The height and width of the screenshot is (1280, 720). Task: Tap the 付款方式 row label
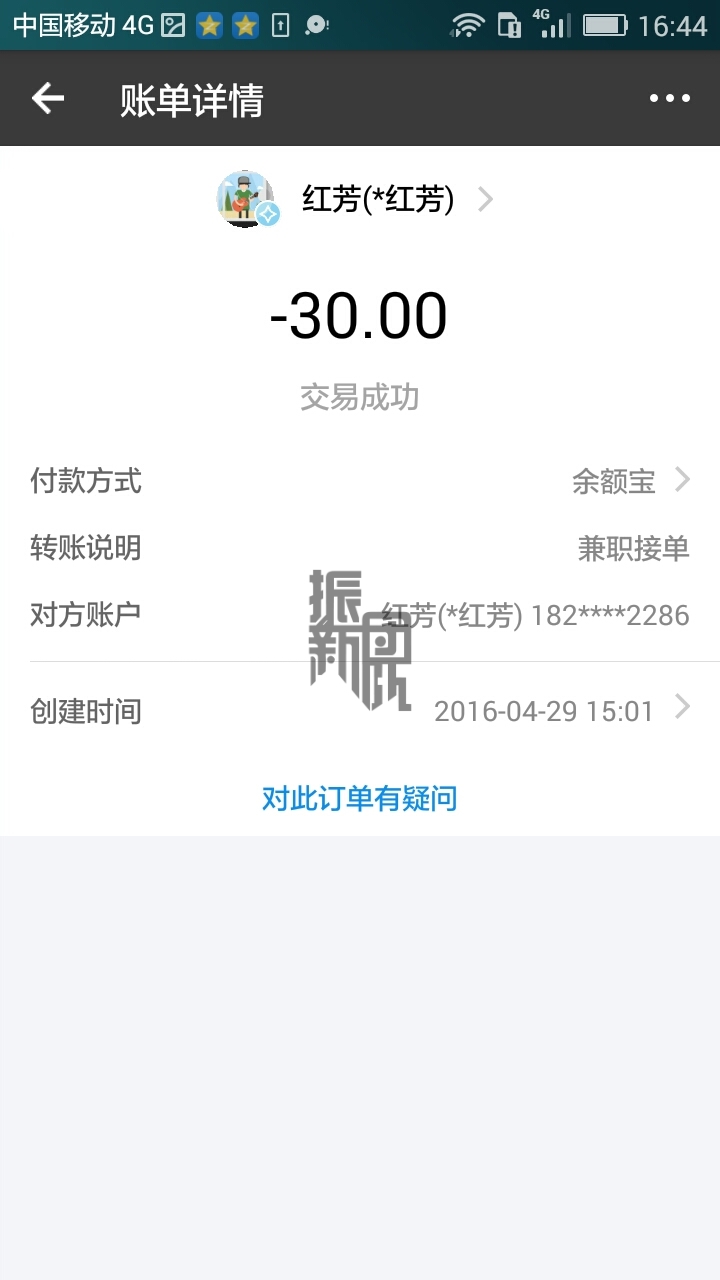tap(85, 481)
